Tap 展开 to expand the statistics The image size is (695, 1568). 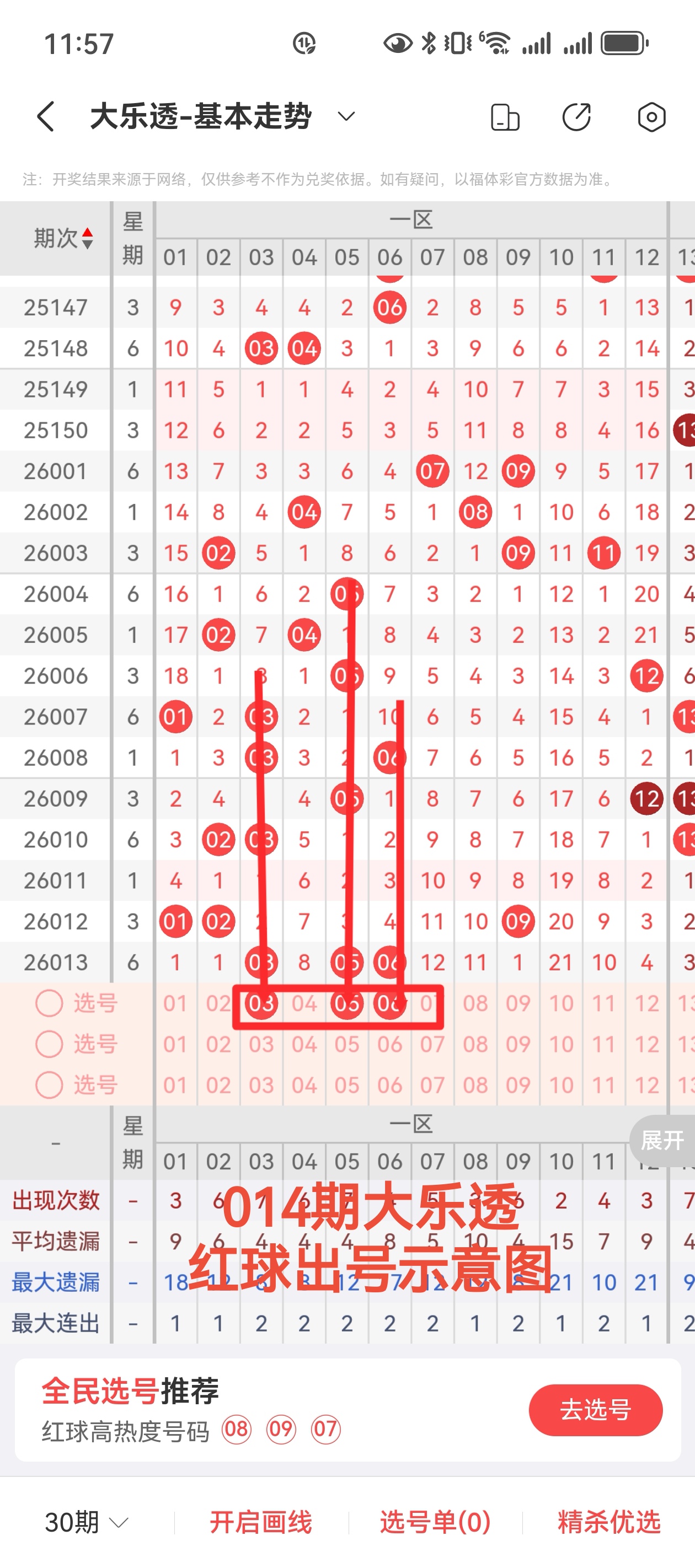[x=662, y=1140]
